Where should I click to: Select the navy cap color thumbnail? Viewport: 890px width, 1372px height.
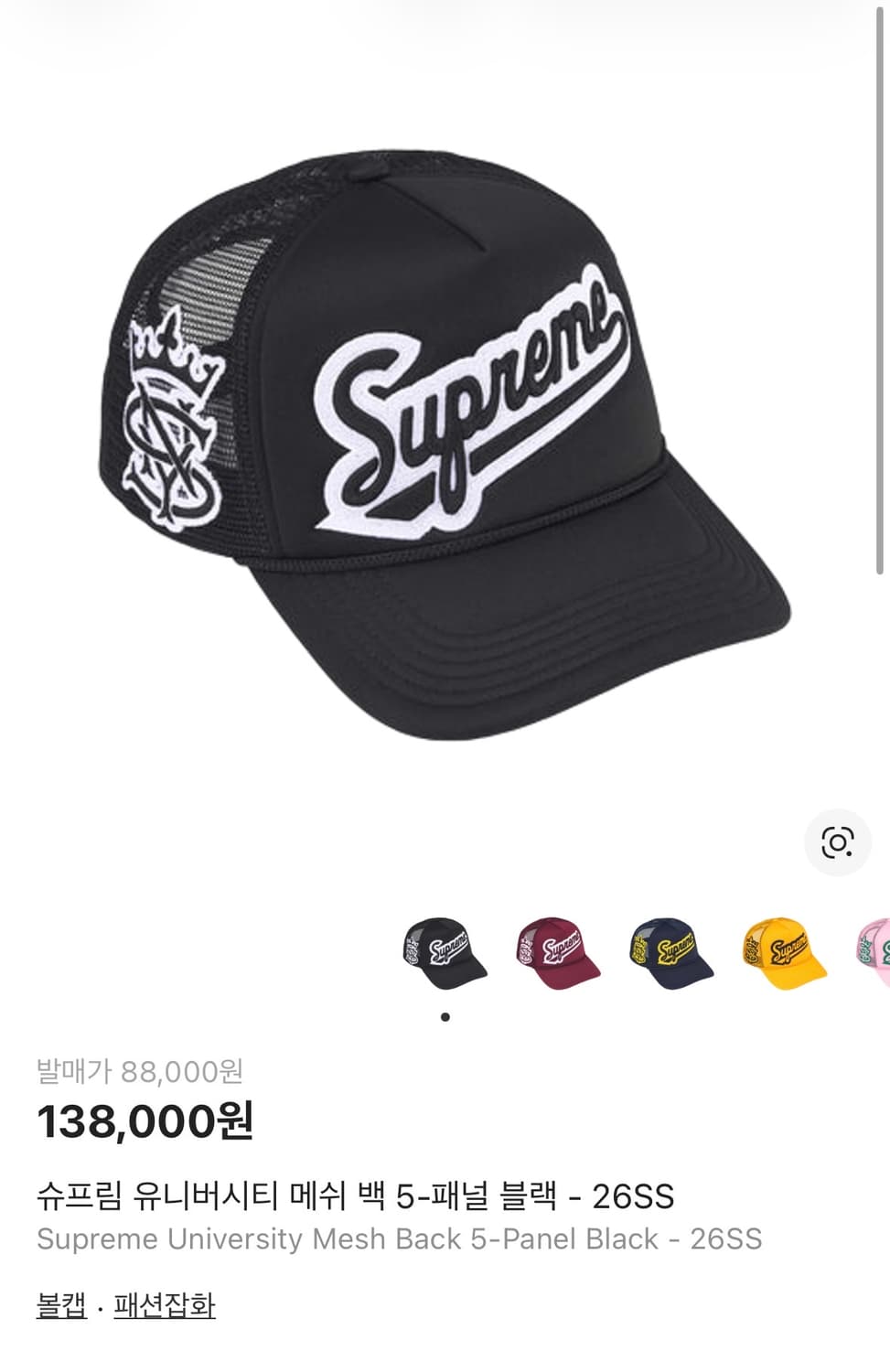[x=671, y=953]
